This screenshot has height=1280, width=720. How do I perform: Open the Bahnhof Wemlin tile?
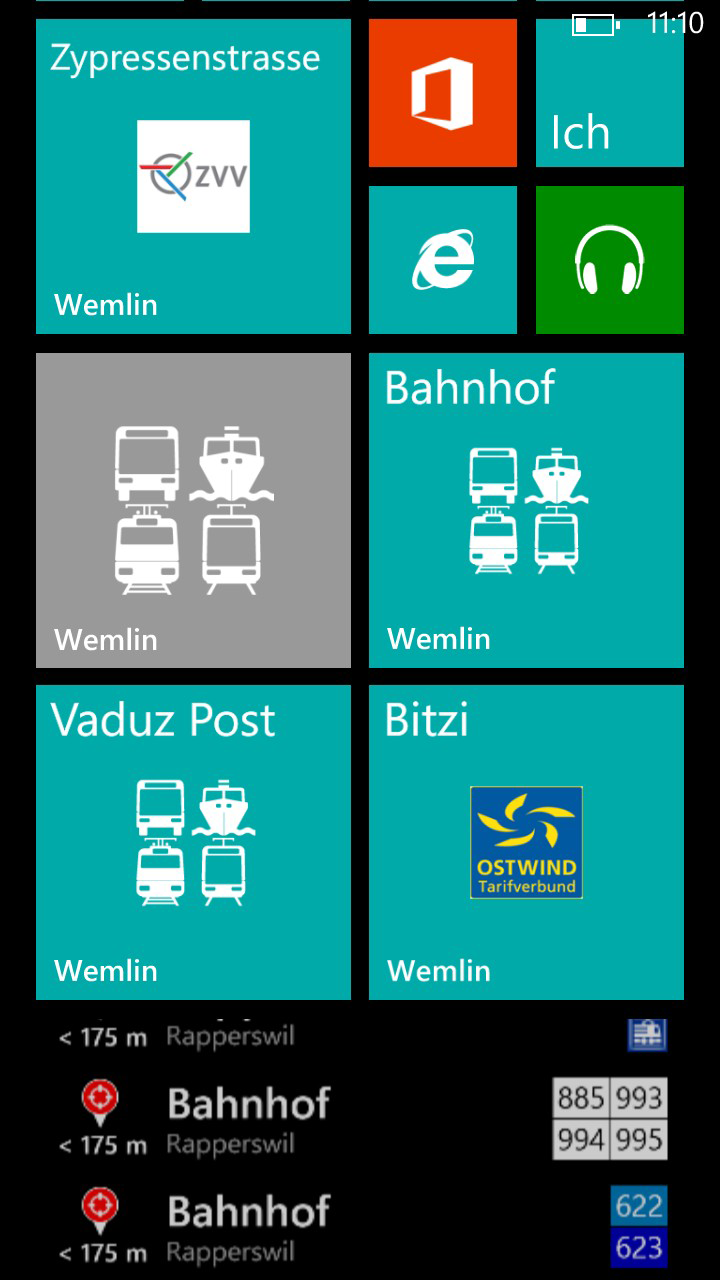526,510
